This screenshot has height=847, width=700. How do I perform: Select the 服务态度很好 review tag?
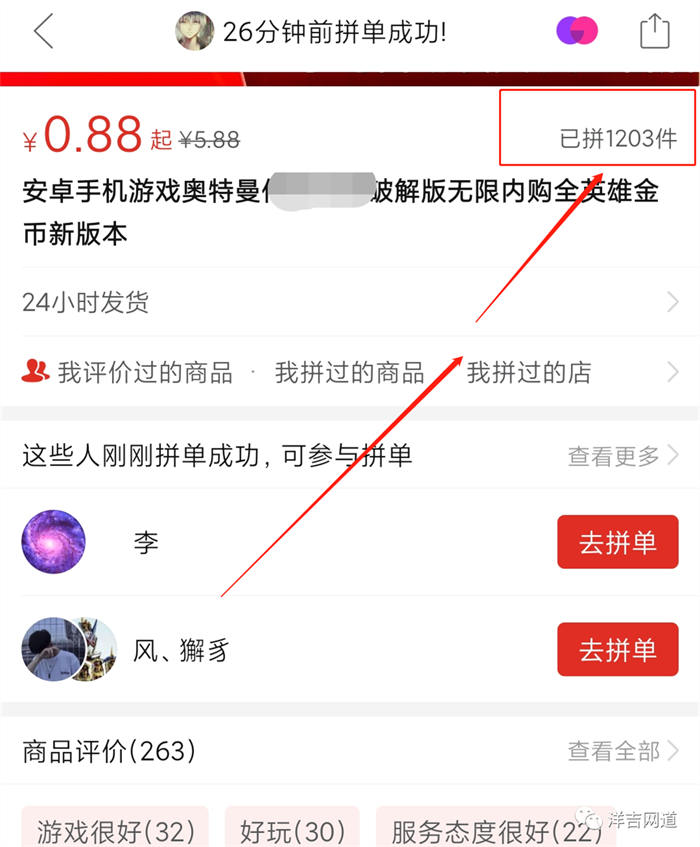click(x=482, y=829)
